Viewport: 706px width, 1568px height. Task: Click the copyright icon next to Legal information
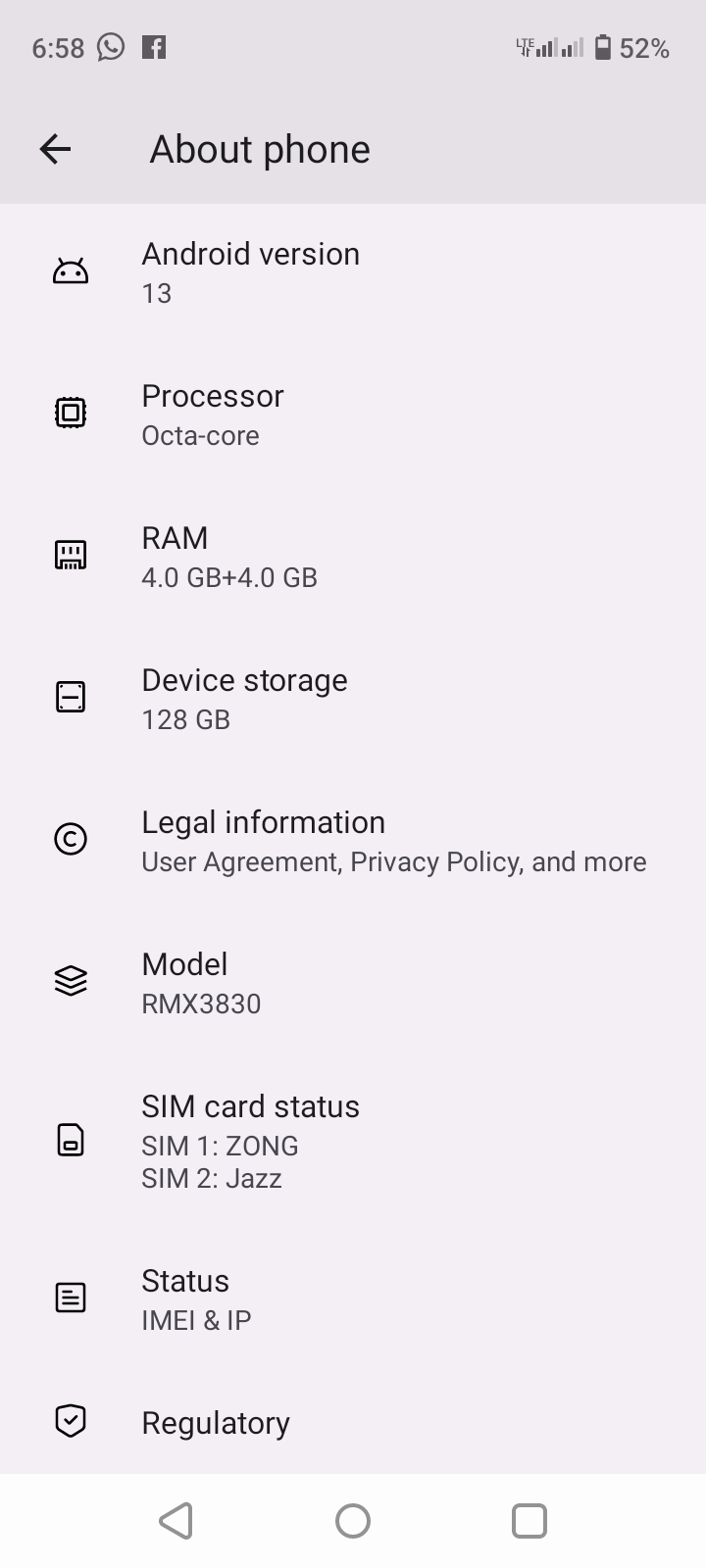point(70,839)
